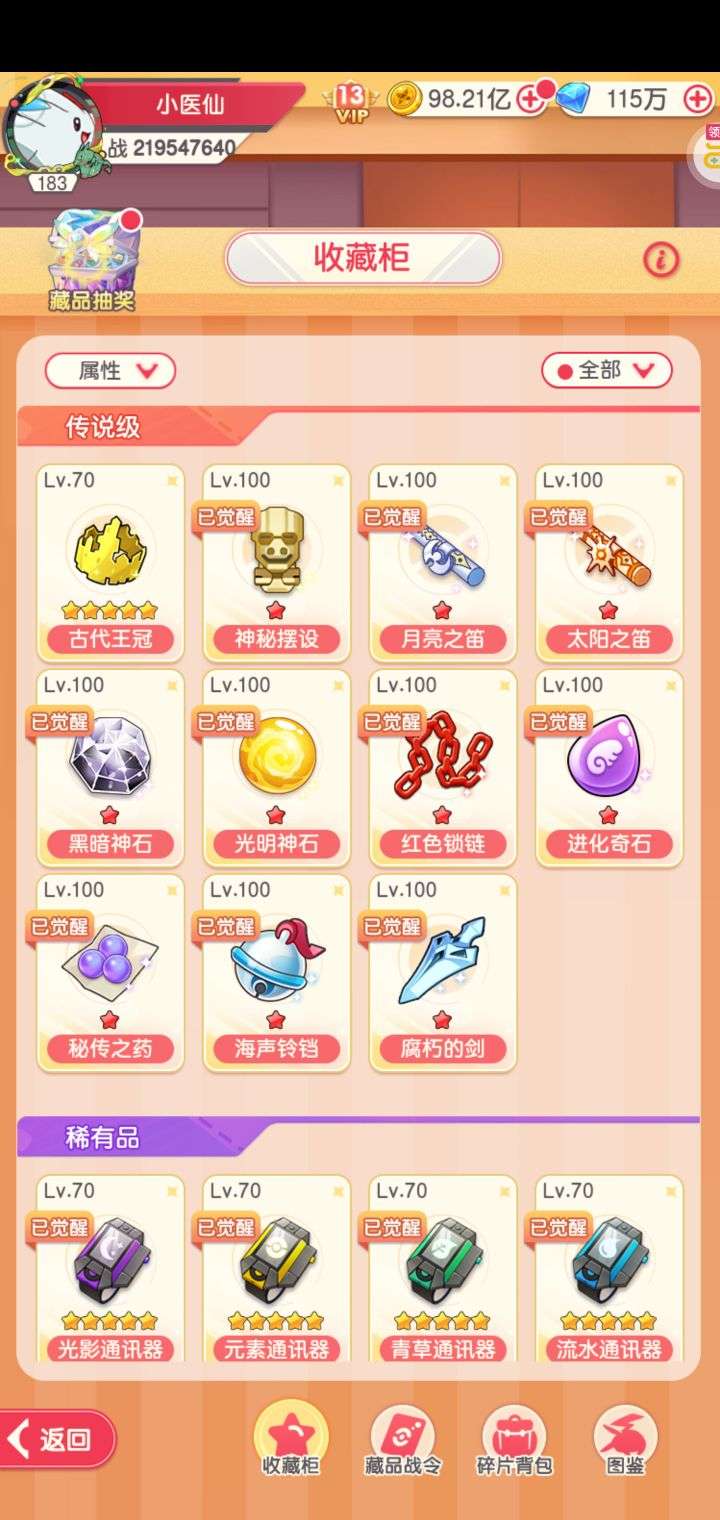Open the 古代王冠 collectible card
Screen dimensions: 720x1520
click(110, 563)
